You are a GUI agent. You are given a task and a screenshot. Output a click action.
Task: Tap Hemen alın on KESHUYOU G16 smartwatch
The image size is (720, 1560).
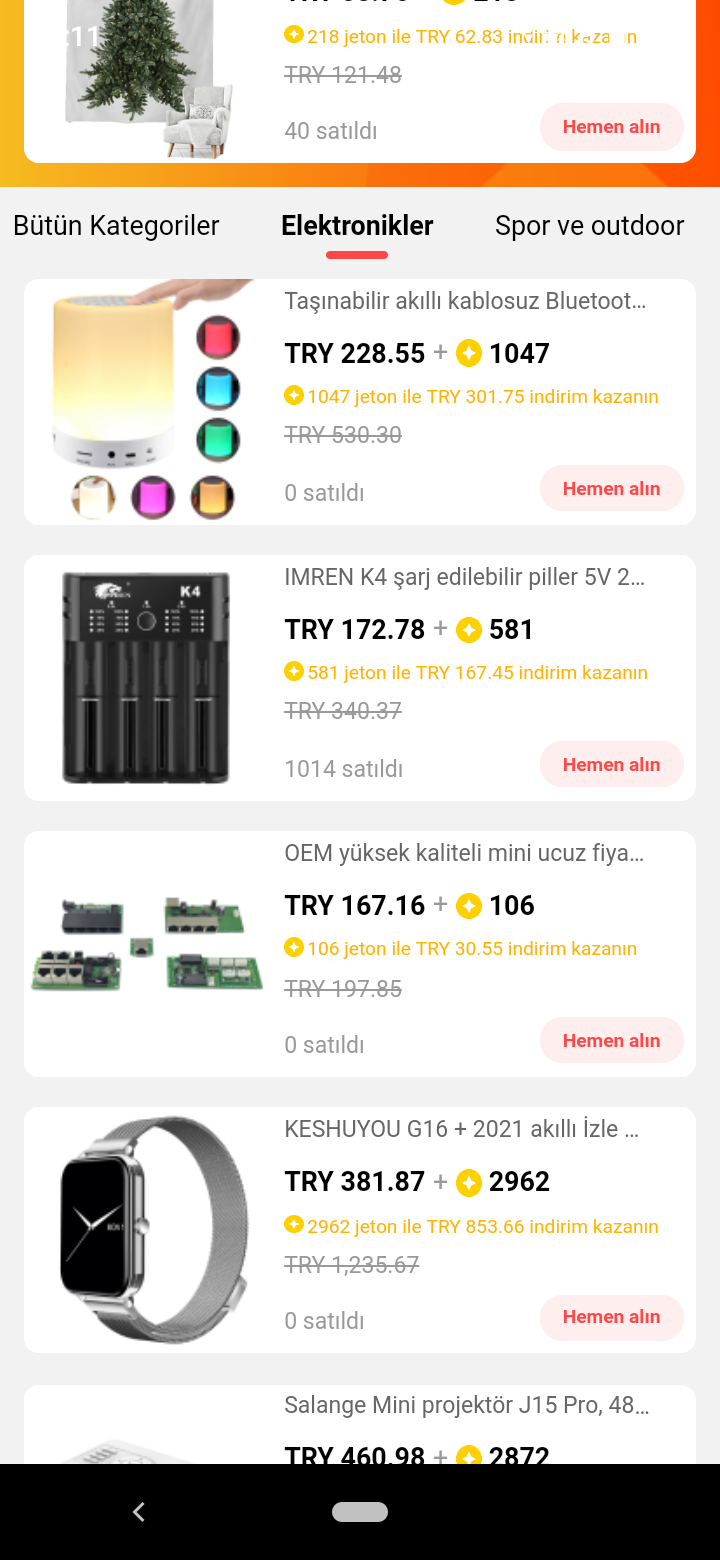click(611, 1317)
